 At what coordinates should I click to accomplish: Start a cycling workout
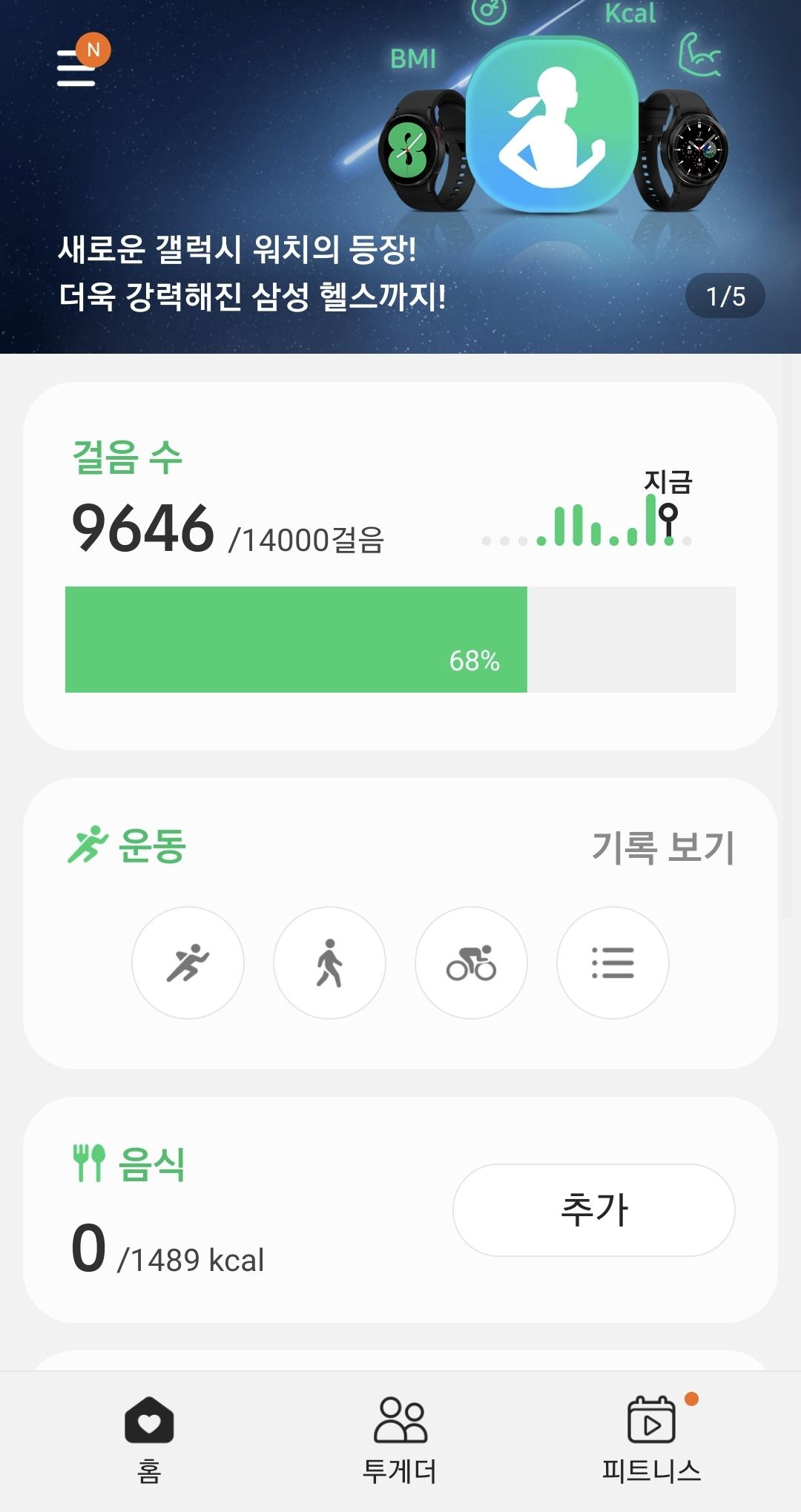[471, 963]
